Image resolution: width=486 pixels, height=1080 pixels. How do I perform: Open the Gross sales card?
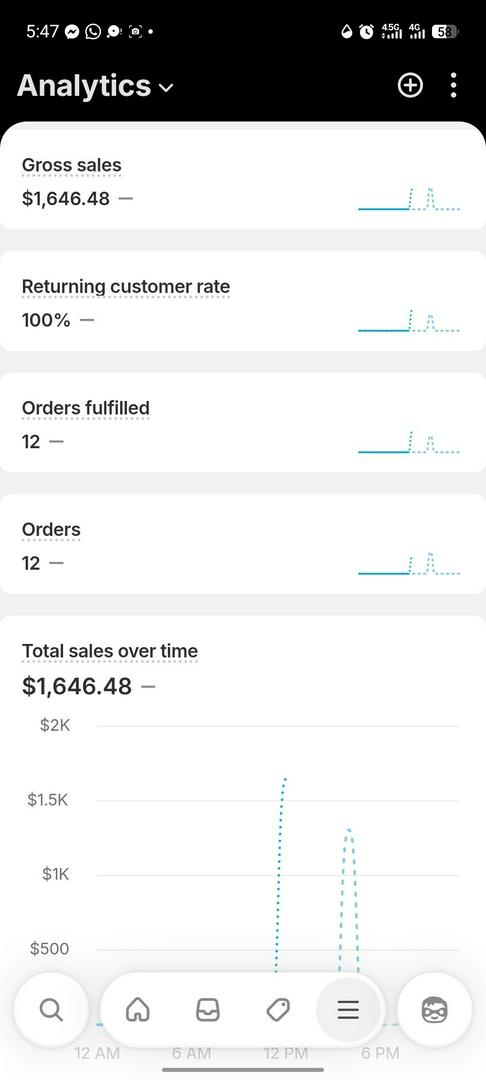(243, 180)
